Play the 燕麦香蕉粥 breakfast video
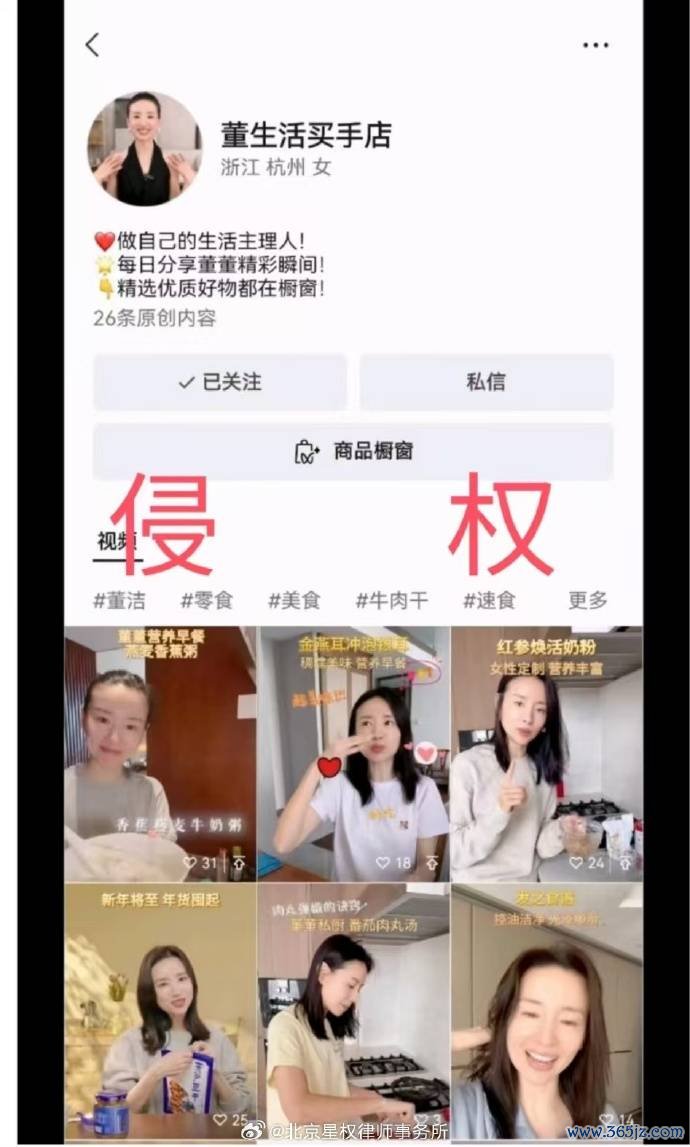 [x=160, y=753]
